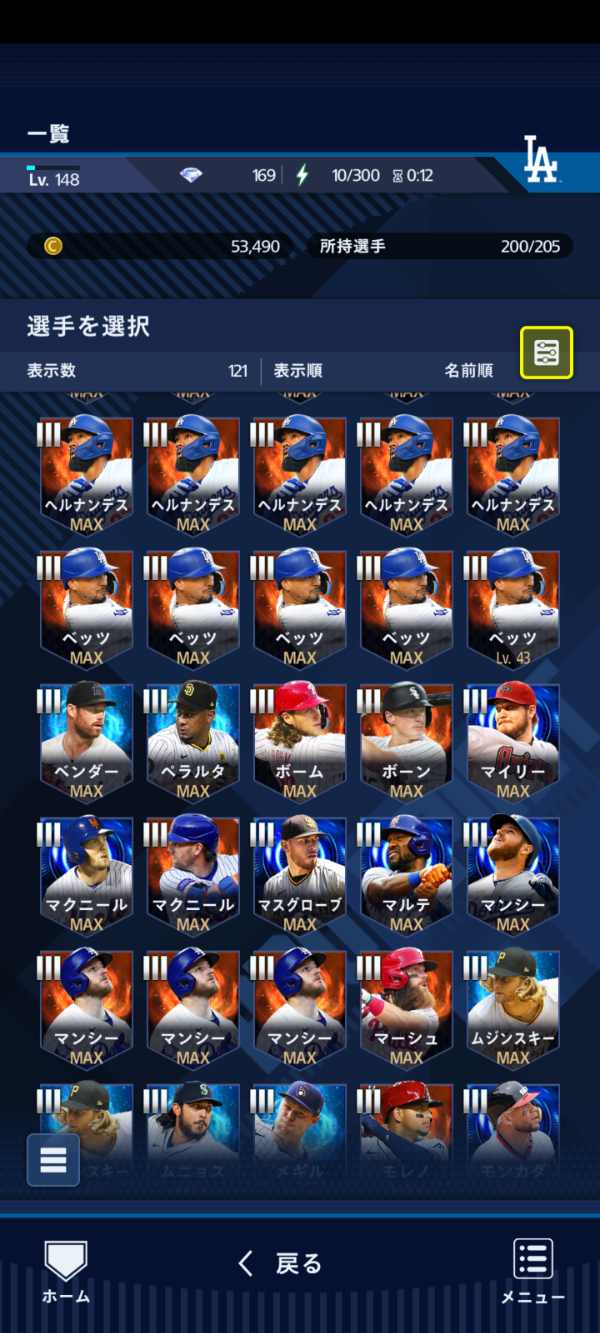Go to ホーム (Home)

point(66,1272)
